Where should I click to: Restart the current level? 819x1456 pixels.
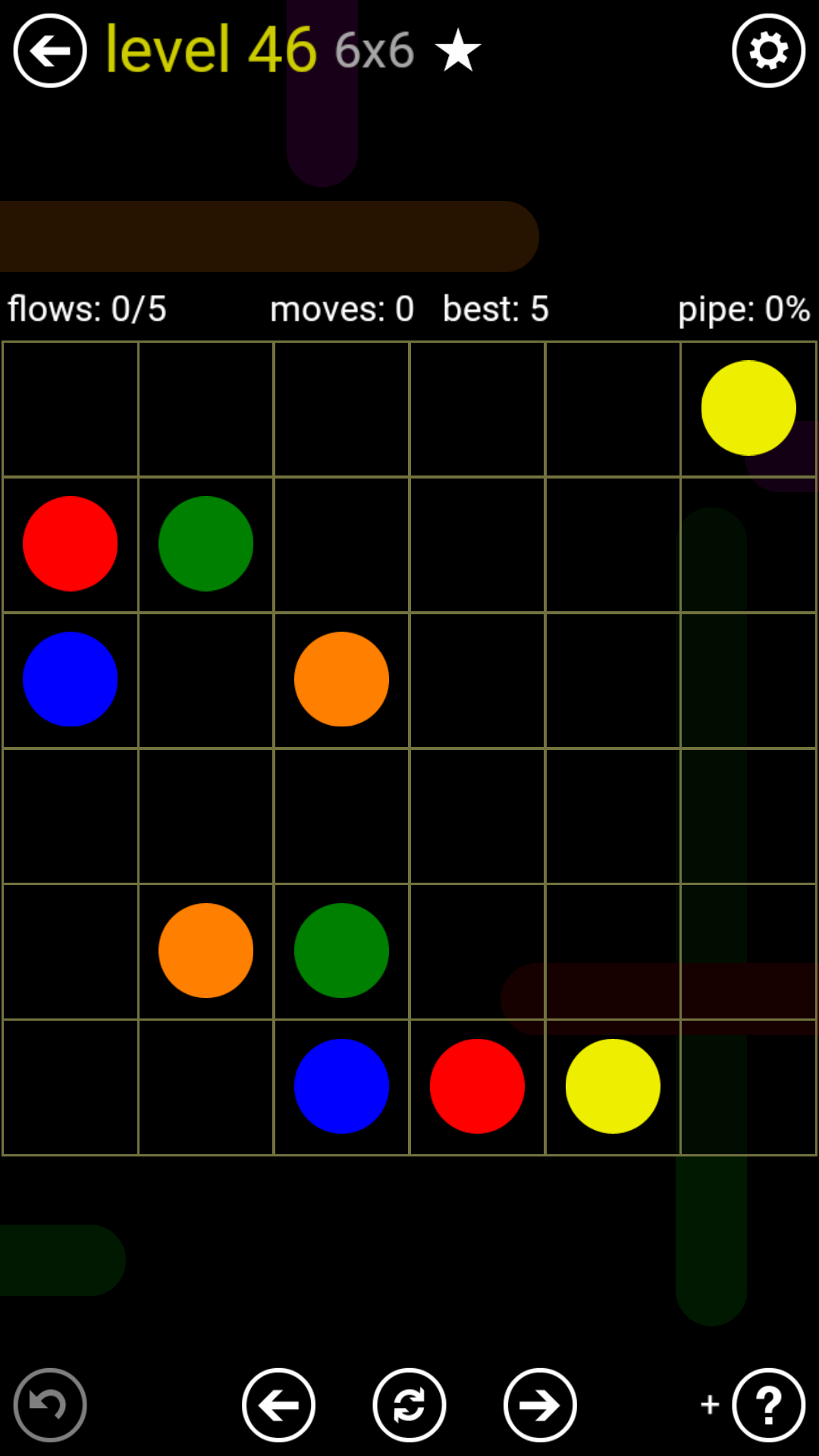coord(409,1404)
